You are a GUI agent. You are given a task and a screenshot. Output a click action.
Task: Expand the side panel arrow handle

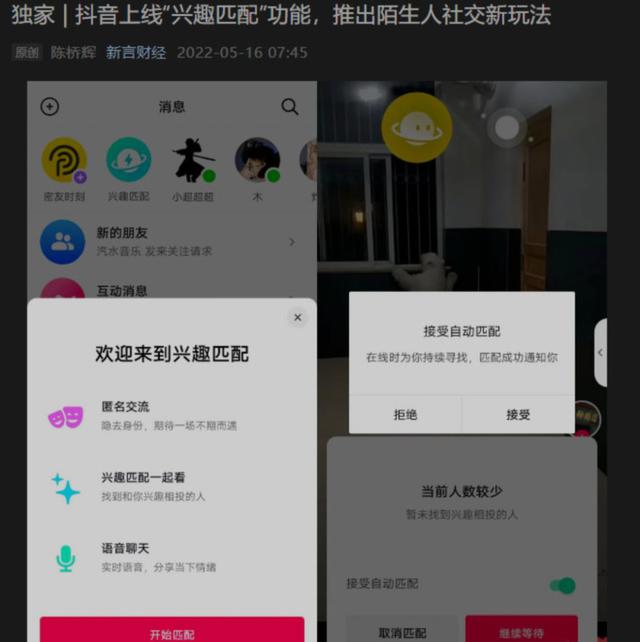coord(601,353)
